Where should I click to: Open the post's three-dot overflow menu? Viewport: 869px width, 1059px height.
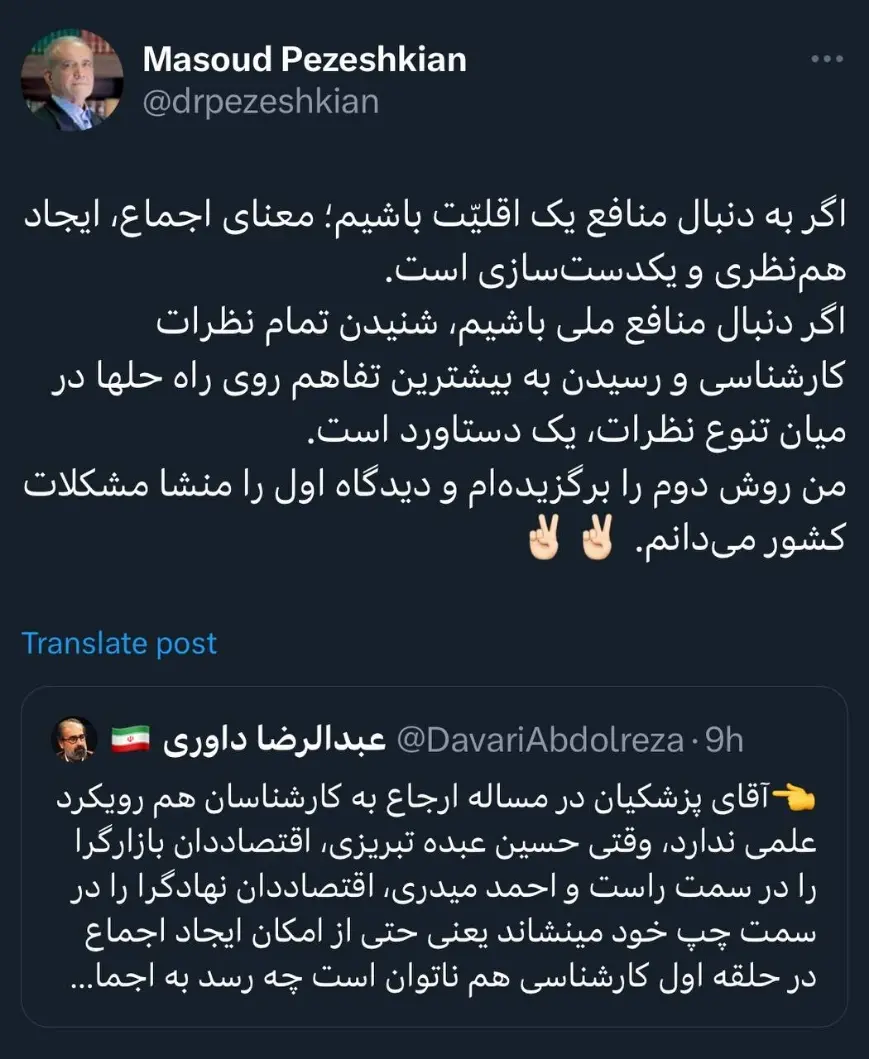tap(826, 59)
